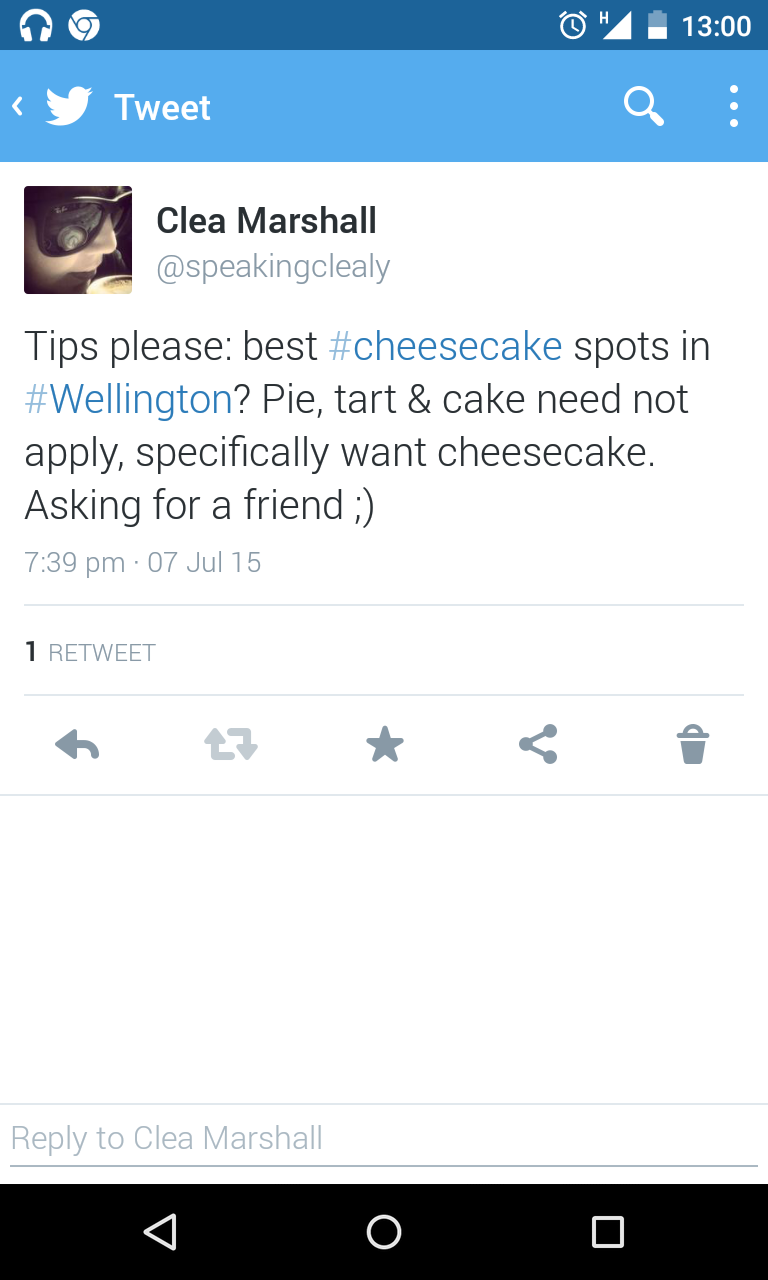Image resolution: width=768 pixels, height=1280 pixels.
Task: Go back using the top-left arrow
Action: click(18, 106)
